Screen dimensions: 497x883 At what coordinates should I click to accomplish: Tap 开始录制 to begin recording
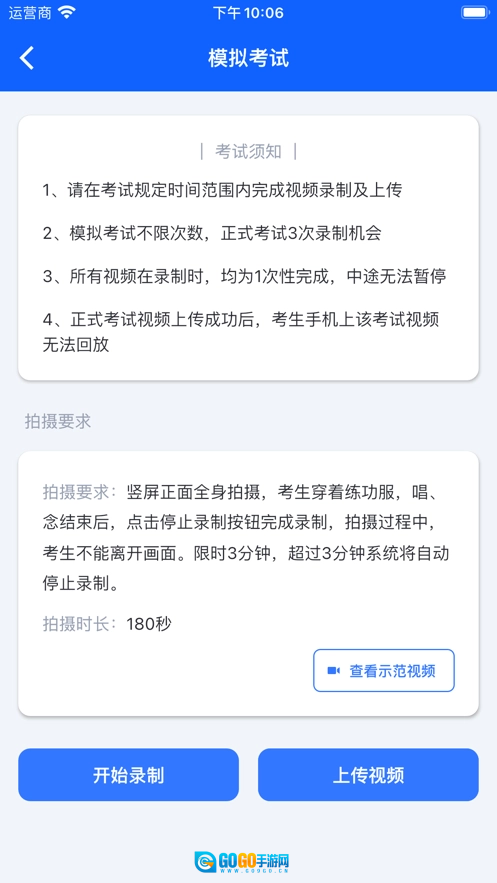point(128,775)
